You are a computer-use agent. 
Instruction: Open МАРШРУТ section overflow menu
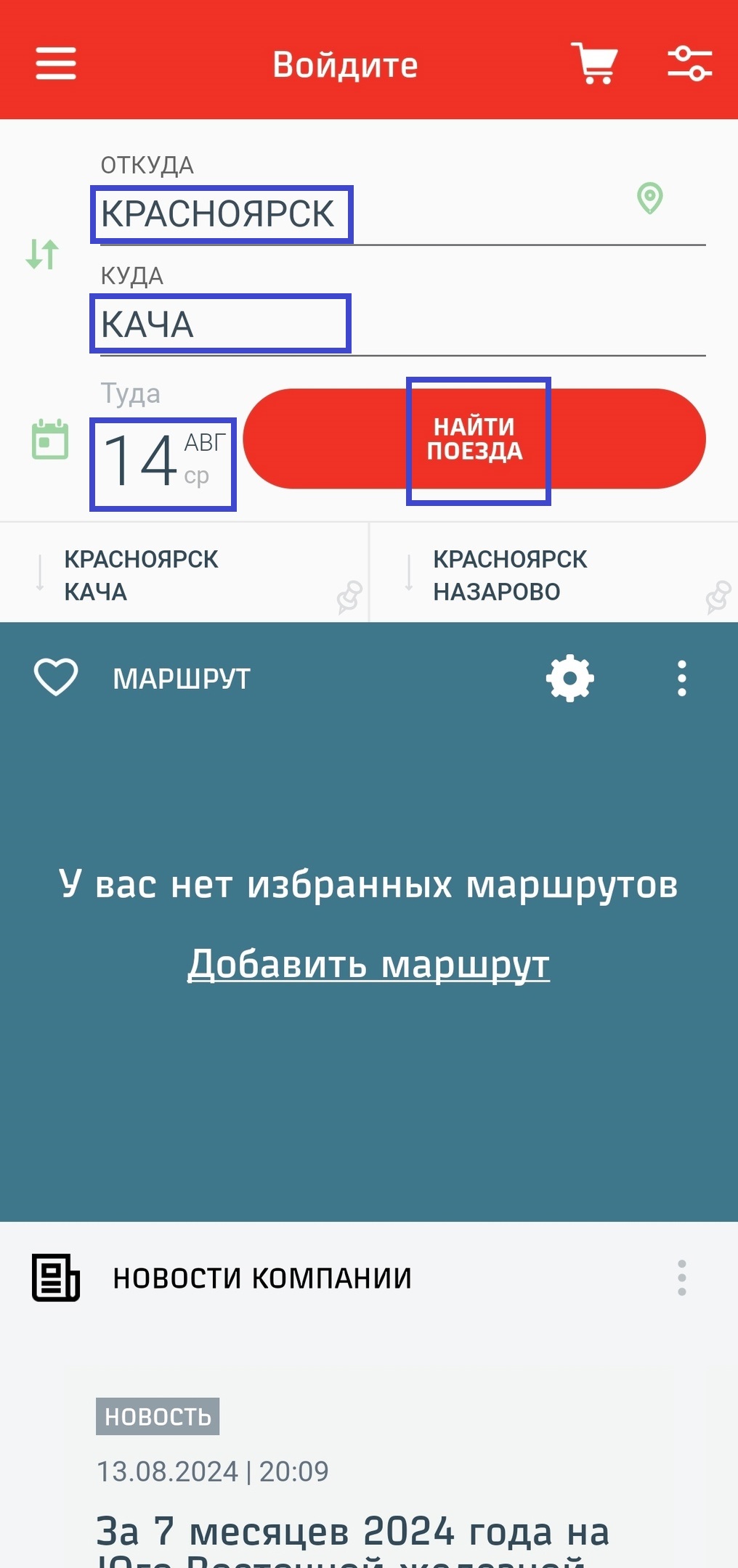coord(681,679)
